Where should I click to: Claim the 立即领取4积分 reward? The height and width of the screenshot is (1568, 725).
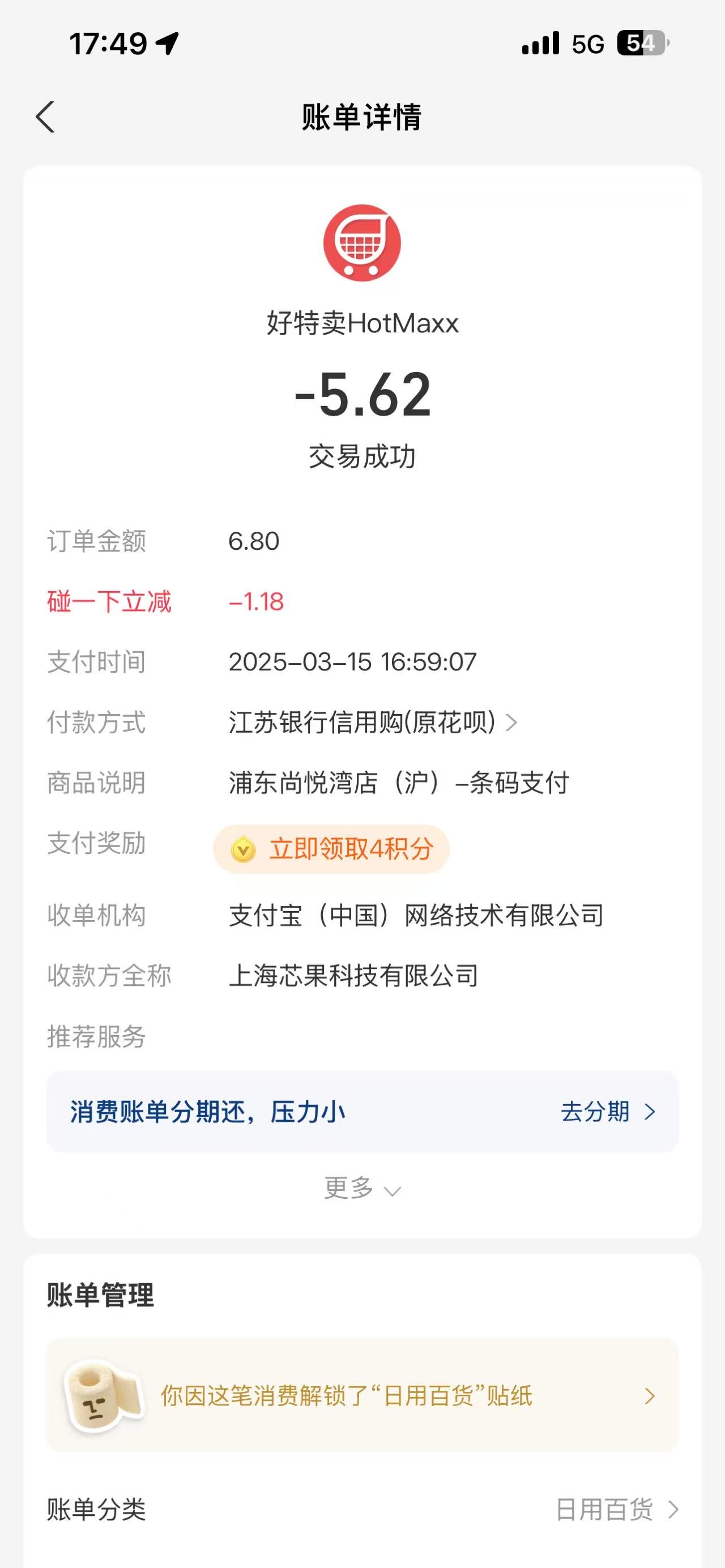coord(331,848)
